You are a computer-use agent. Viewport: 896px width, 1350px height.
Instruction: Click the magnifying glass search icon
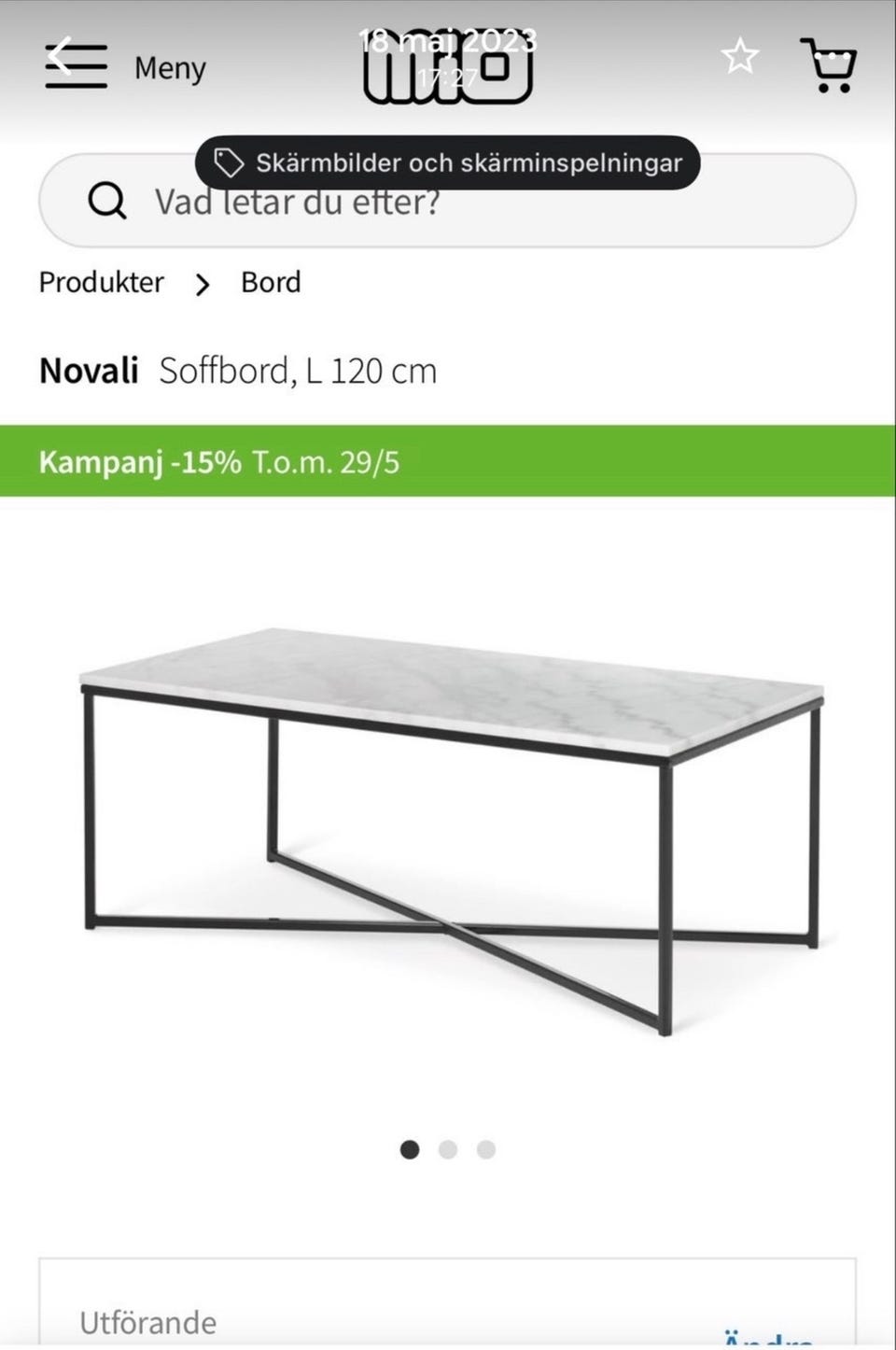tap(107, 202)
